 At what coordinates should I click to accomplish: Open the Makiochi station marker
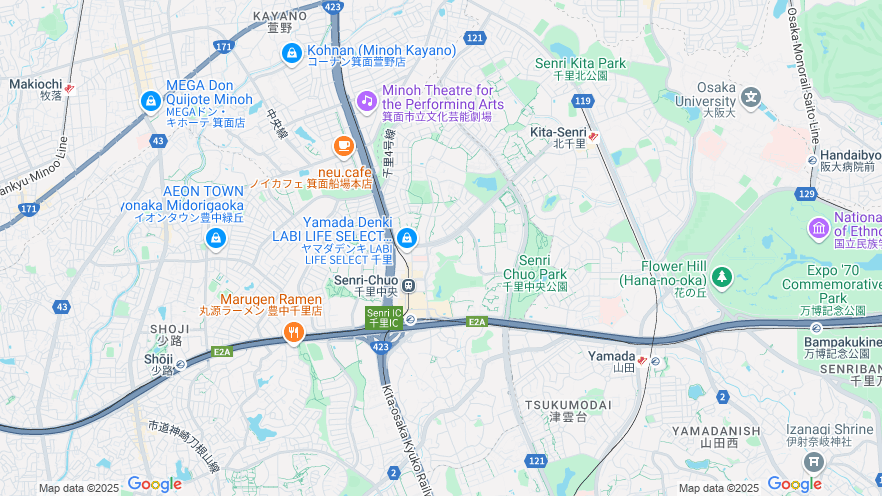pyautogui.click(x=69, y=89)
